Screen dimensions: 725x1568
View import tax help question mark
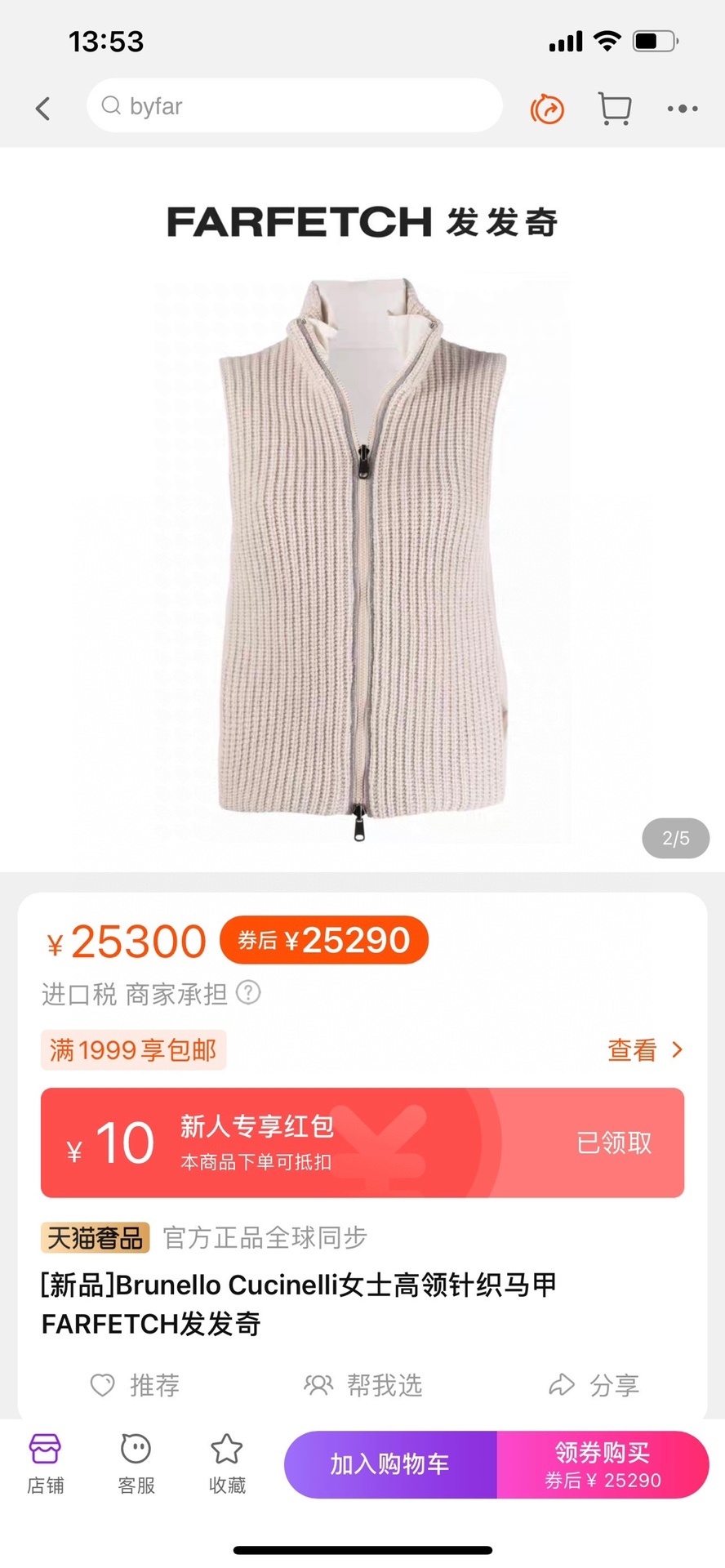click(x=248, y=993)
